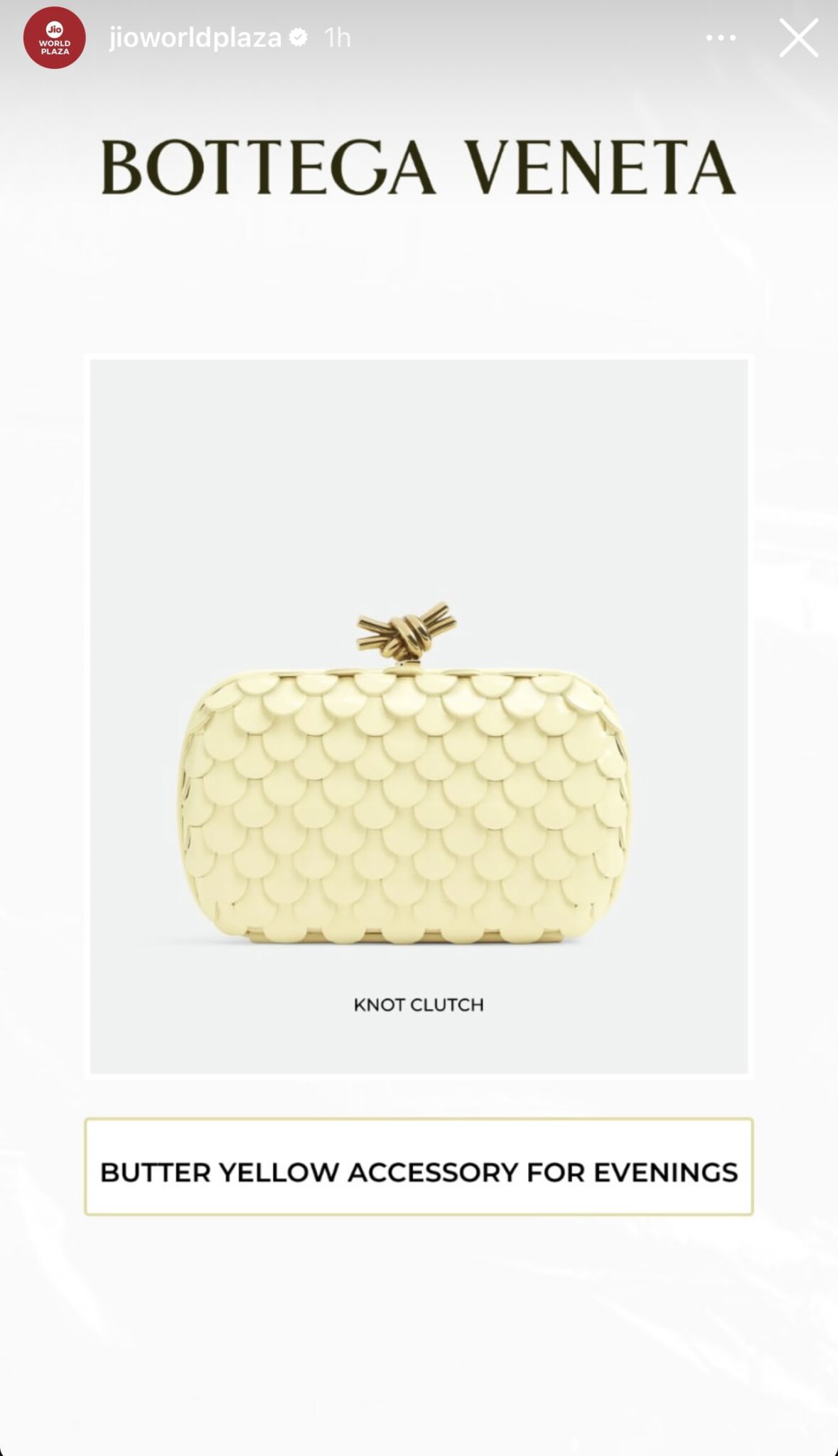Close the story viewer
The image size is (838, 1456).
click(798, 38)
